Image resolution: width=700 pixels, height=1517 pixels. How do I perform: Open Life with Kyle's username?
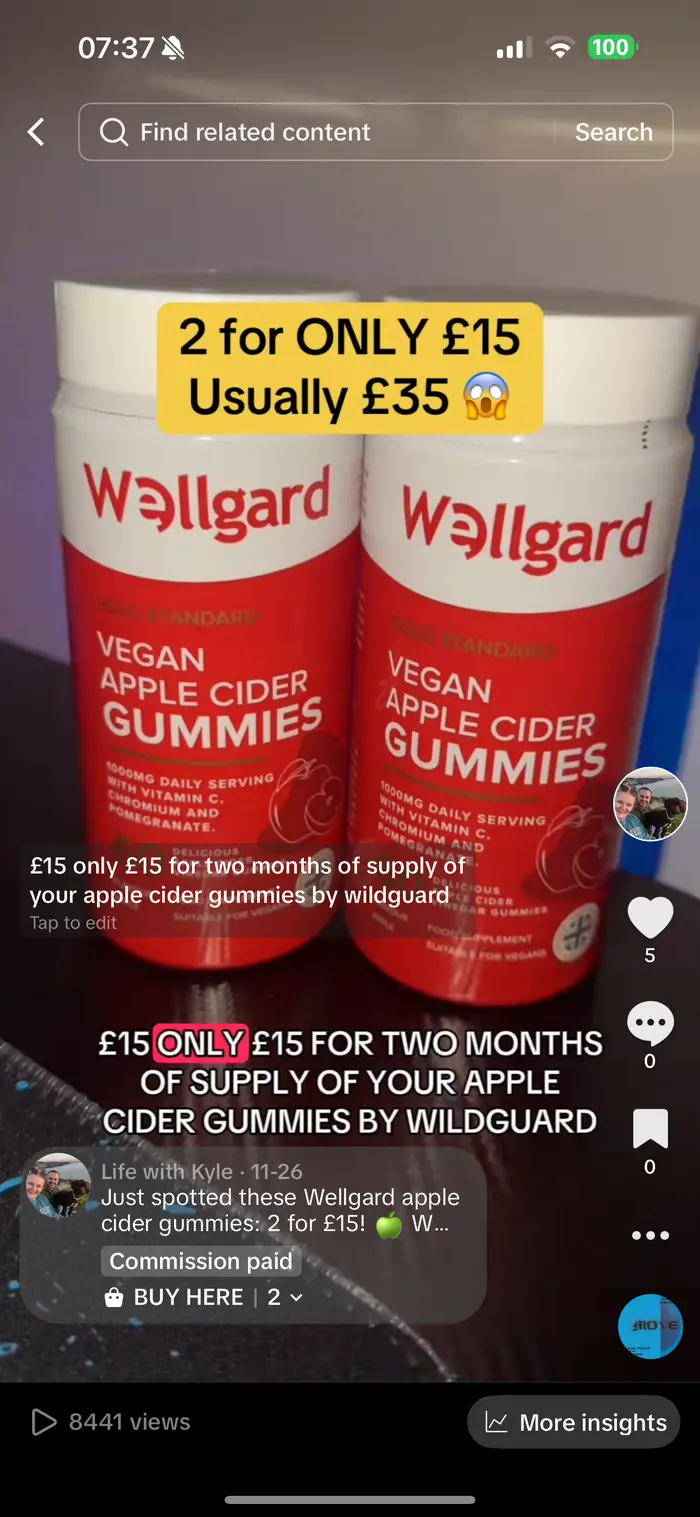[x=167, y=1171]
